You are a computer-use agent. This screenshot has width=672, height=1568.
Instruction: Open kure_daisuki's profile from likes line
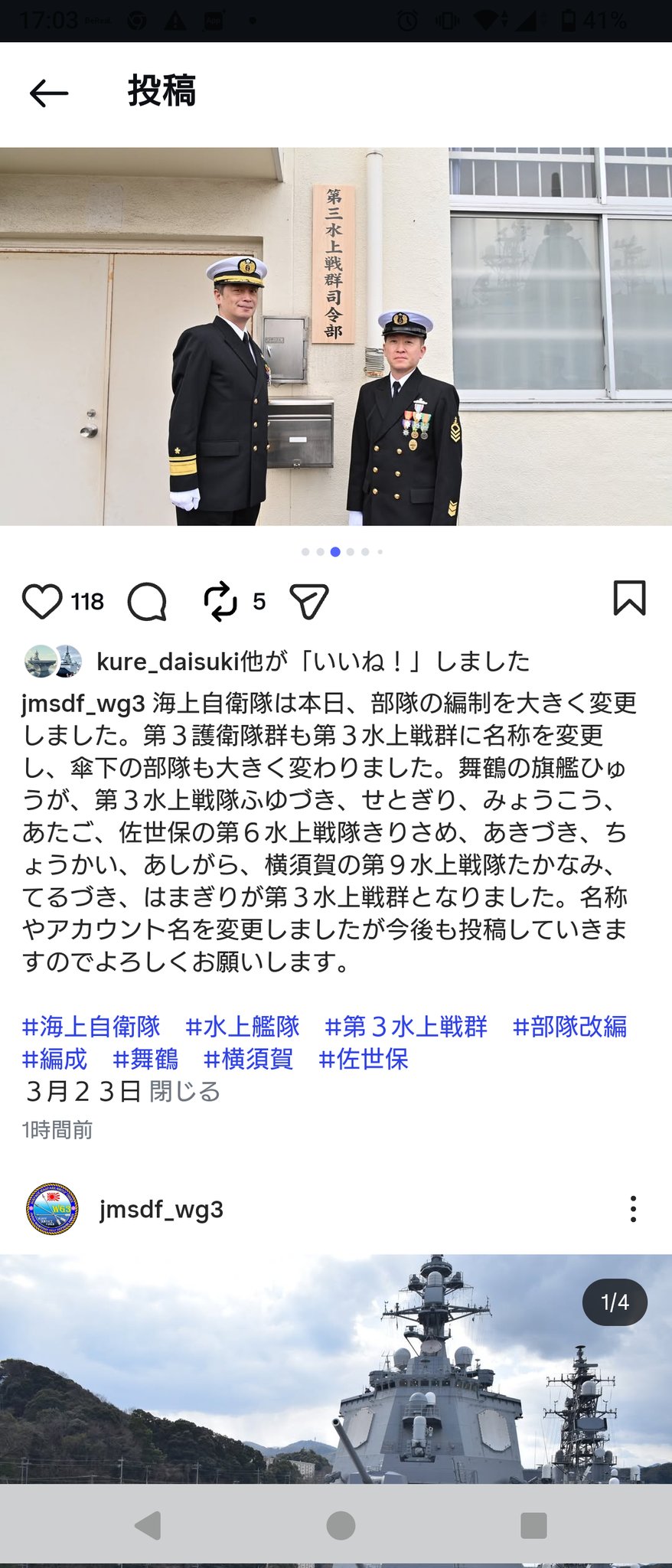tap(168, 661)
